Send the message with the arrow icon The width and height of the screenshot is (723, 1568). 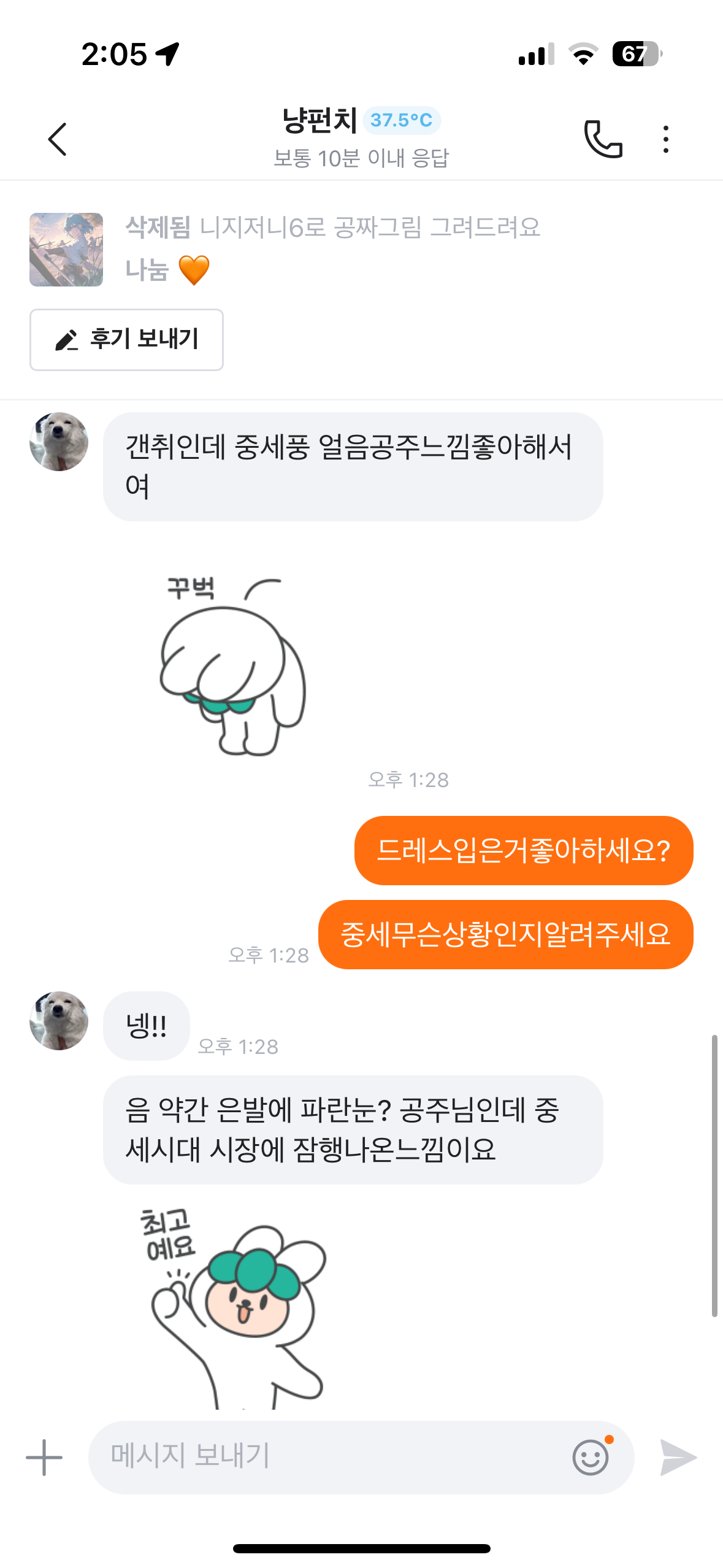click(678, 1457)
